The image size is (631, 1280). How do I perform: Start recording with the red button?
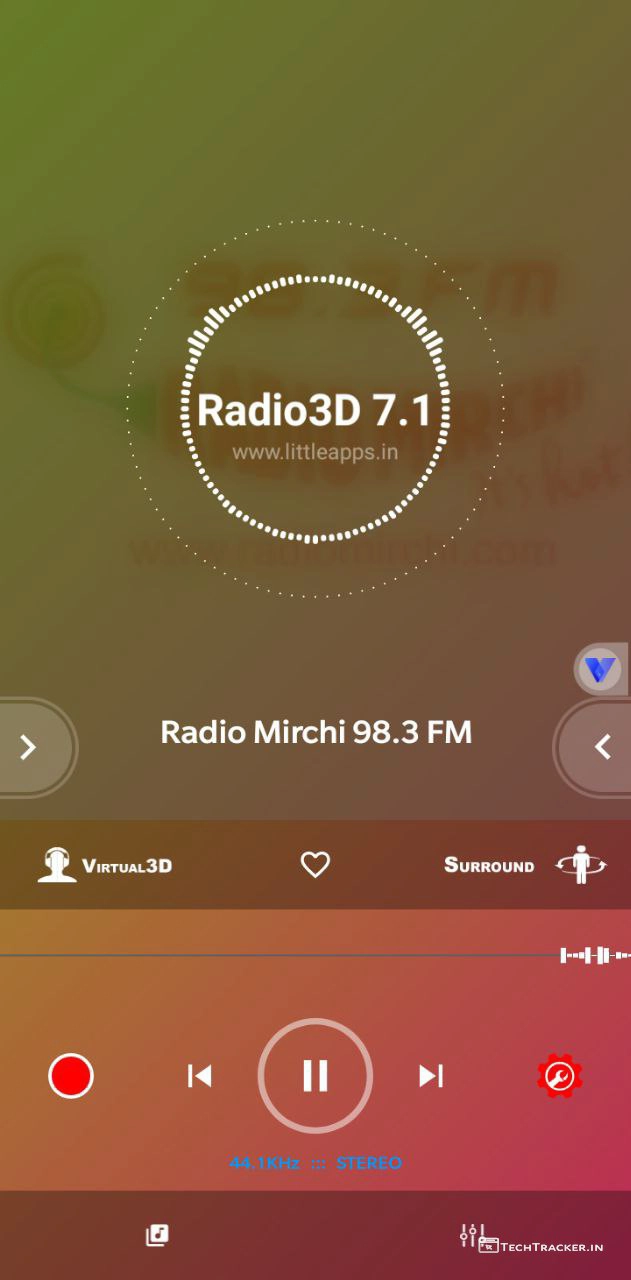71,1076
